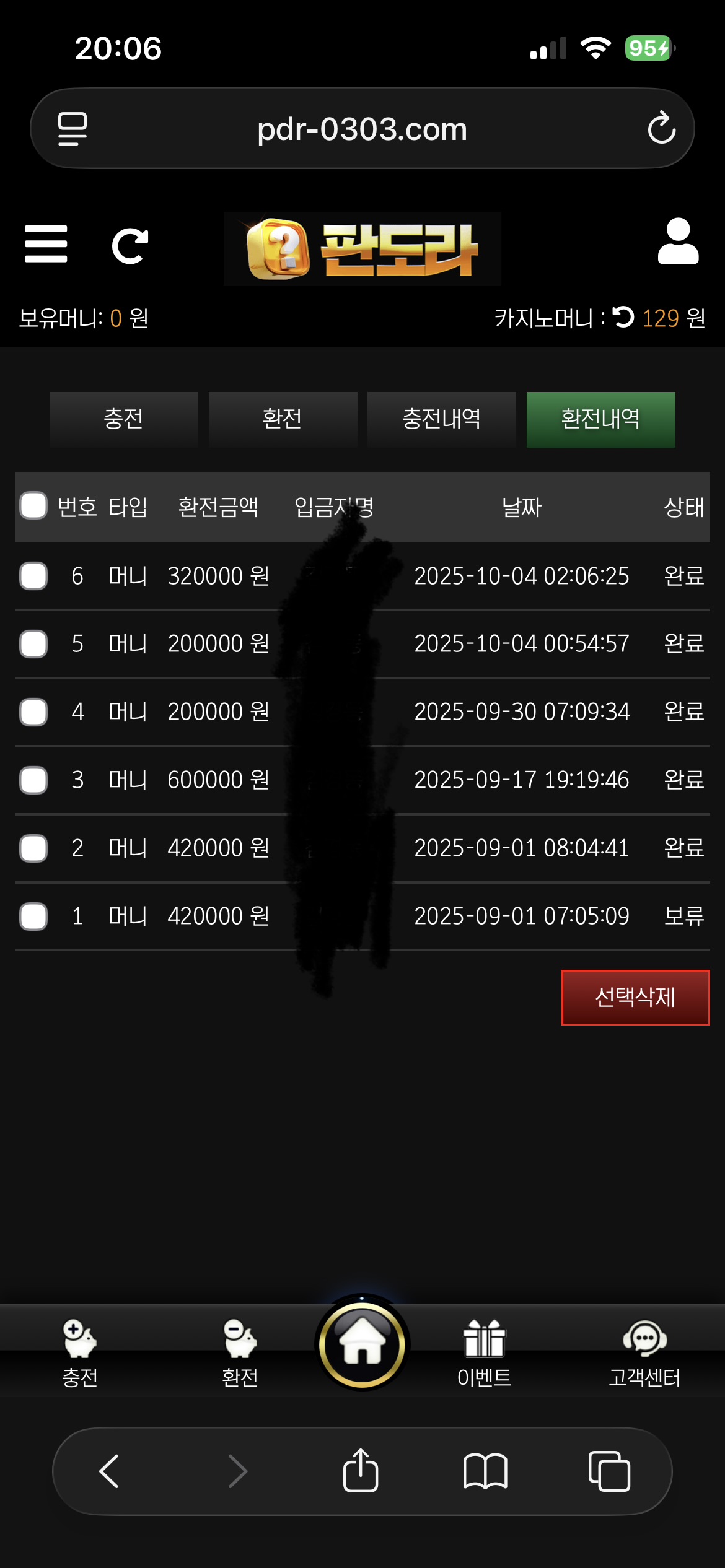Viewport: 725px width, 1568px height.
Task: Open the 충전내역 tab
Action: pyautogui.click(x=441, y=419)
